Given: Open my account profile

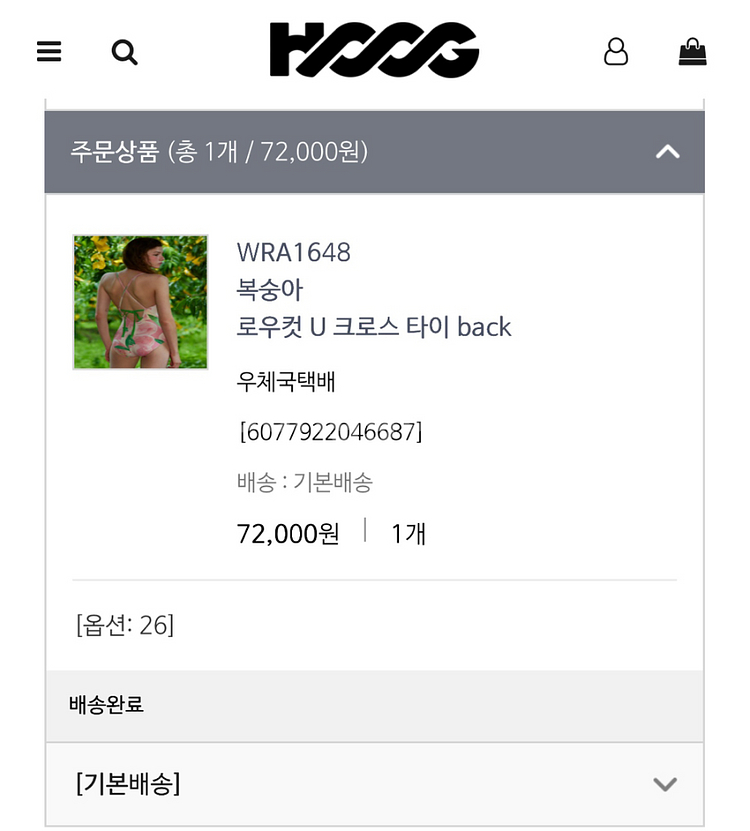Looking at the screenshot, I should [616, 51].
